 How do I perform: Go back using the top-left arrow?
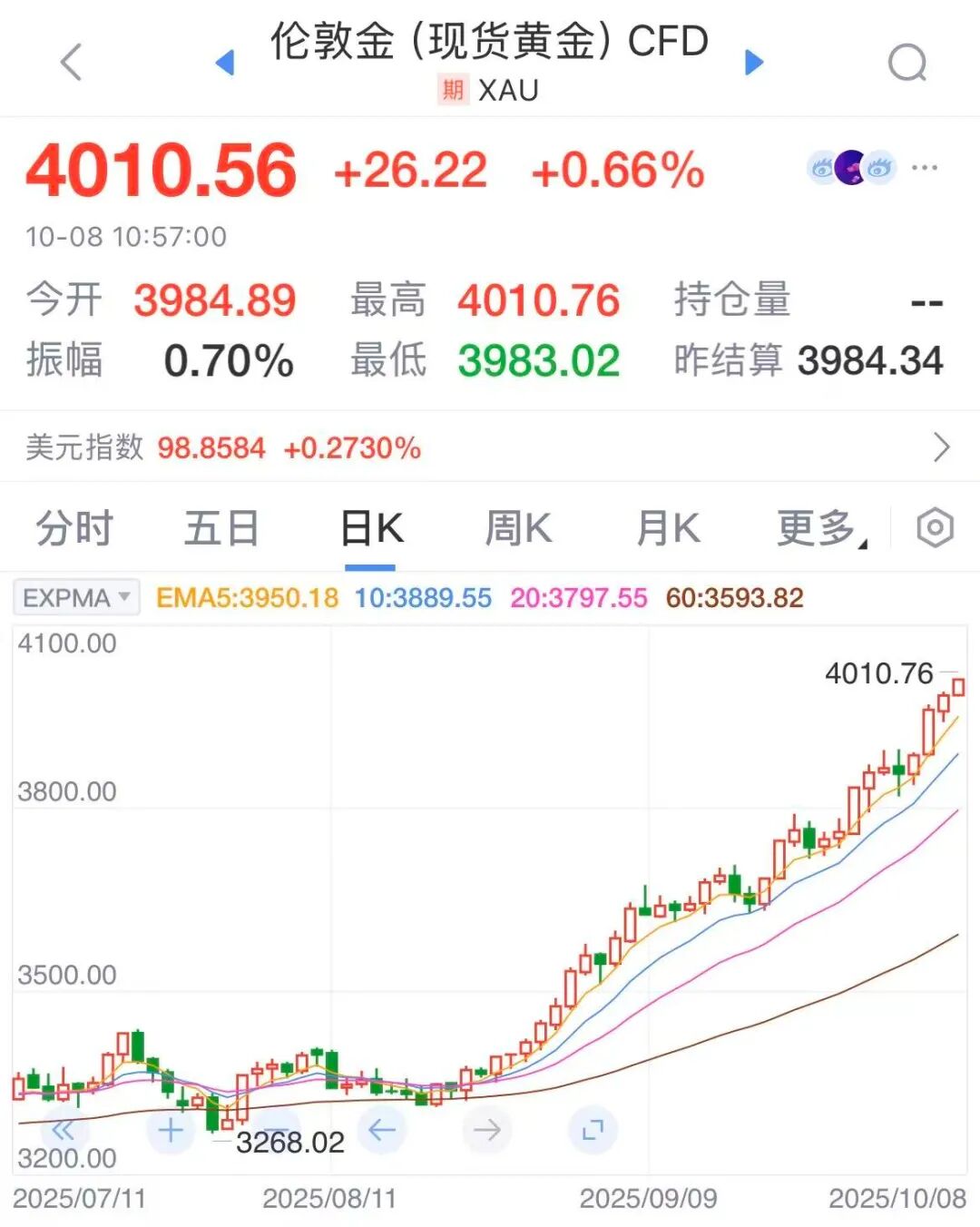[71, 62]
